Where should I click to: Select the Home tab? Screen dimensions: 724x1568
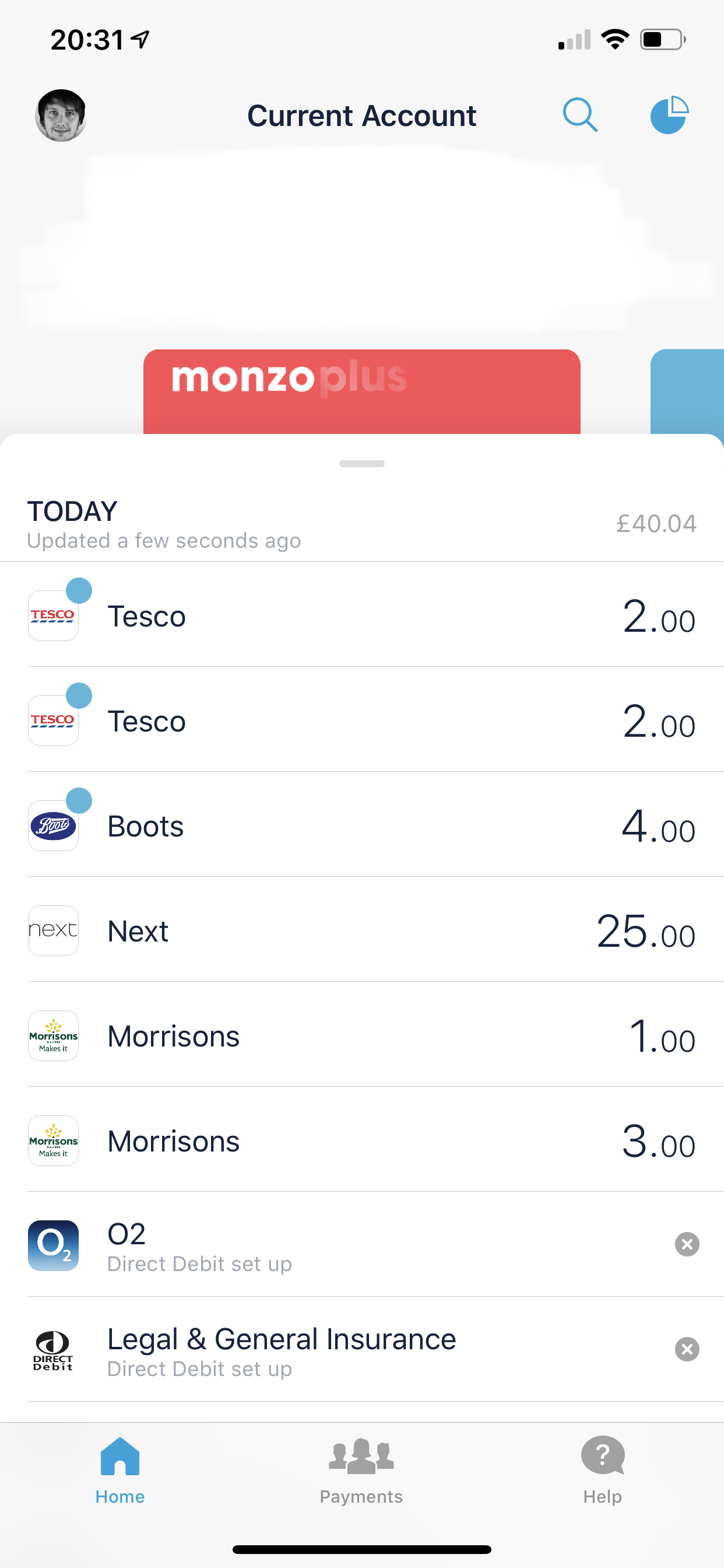[x=120, y=1471]
